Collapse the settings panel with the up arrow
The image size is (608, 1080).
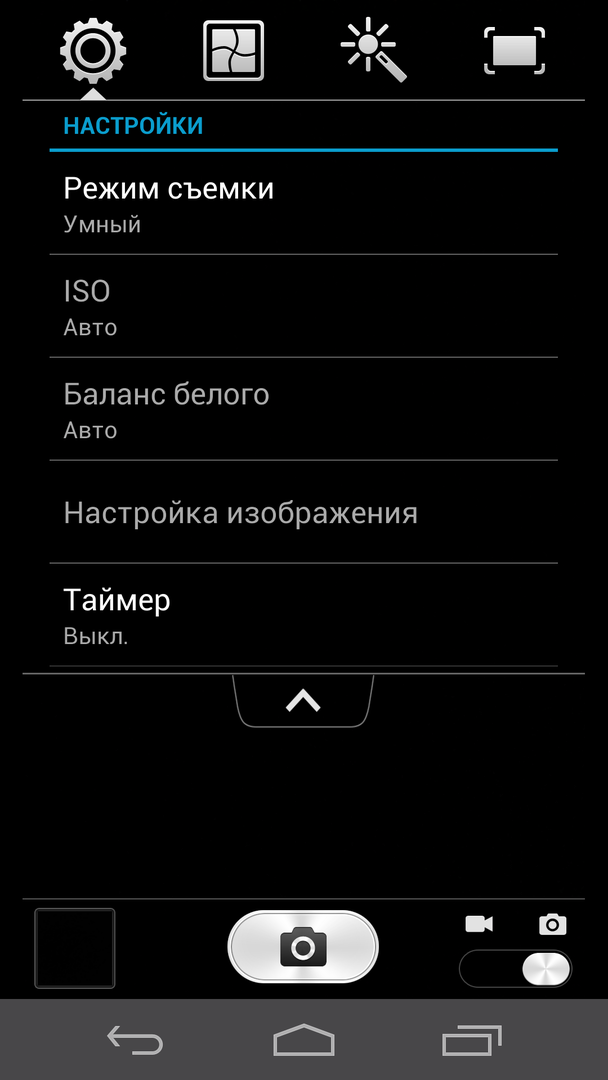[x=303, y=701]
